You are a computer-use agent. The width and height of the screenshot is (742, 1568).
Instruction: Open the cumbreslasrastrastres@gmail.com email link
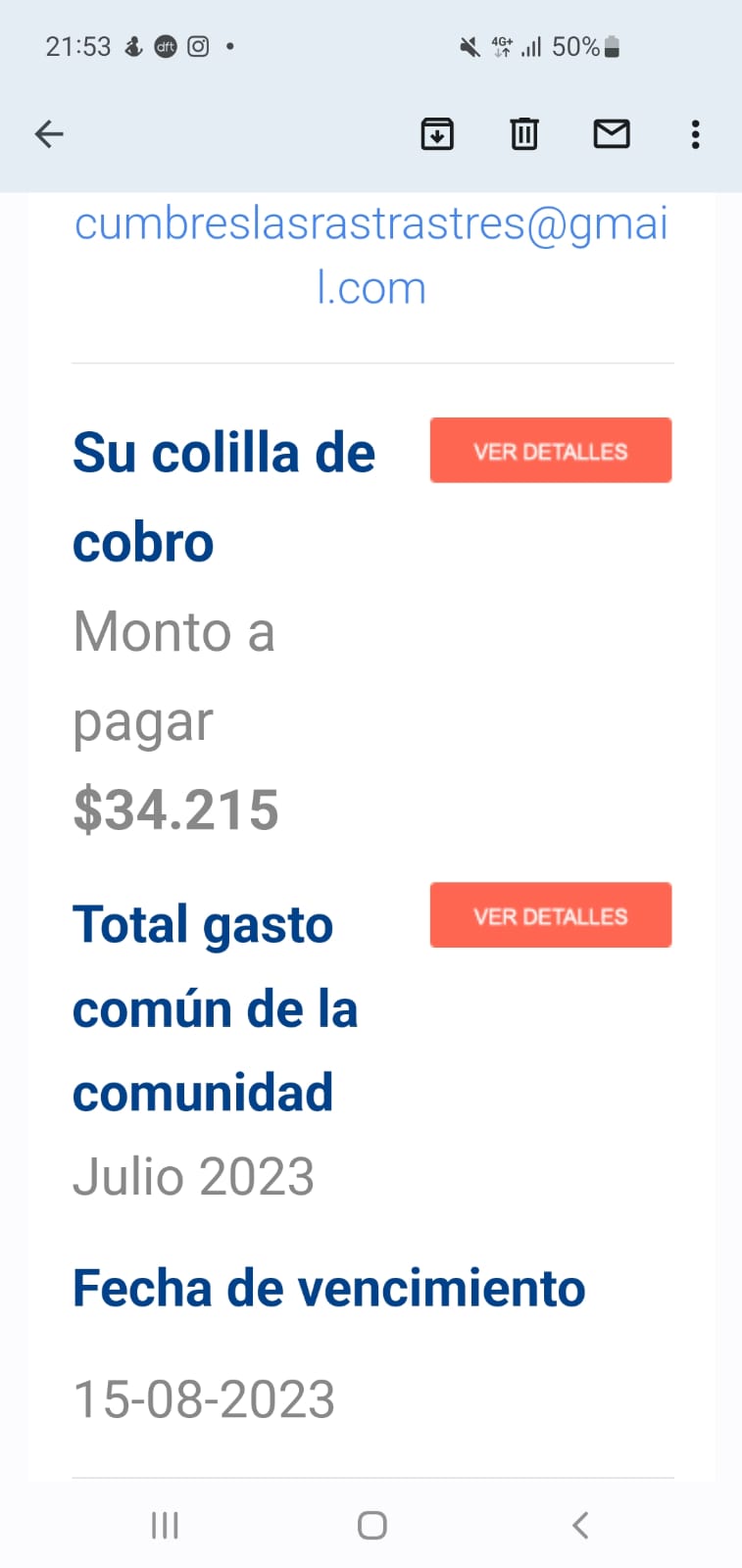[x=371, y=255]
